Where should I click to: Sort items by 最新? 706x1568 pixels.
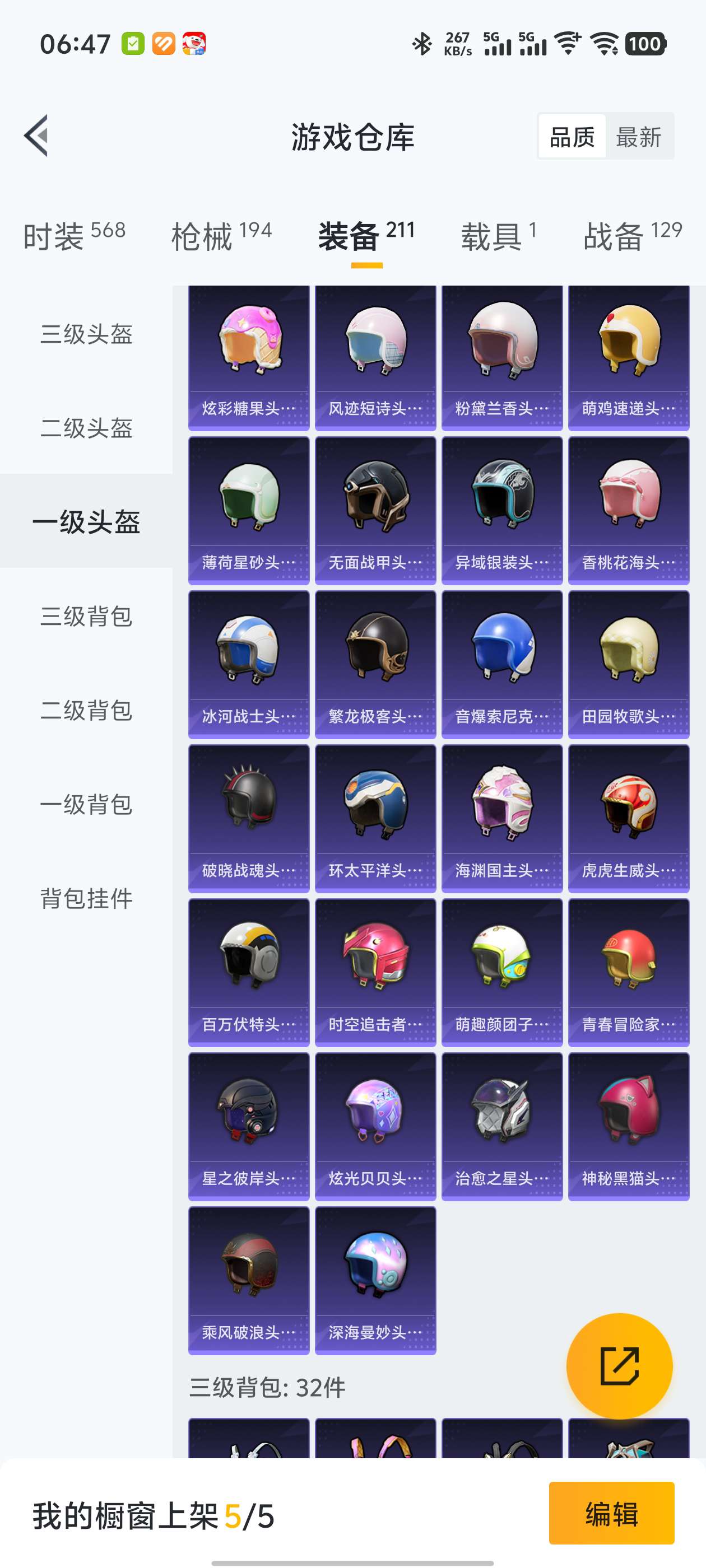tap(638, 136)
